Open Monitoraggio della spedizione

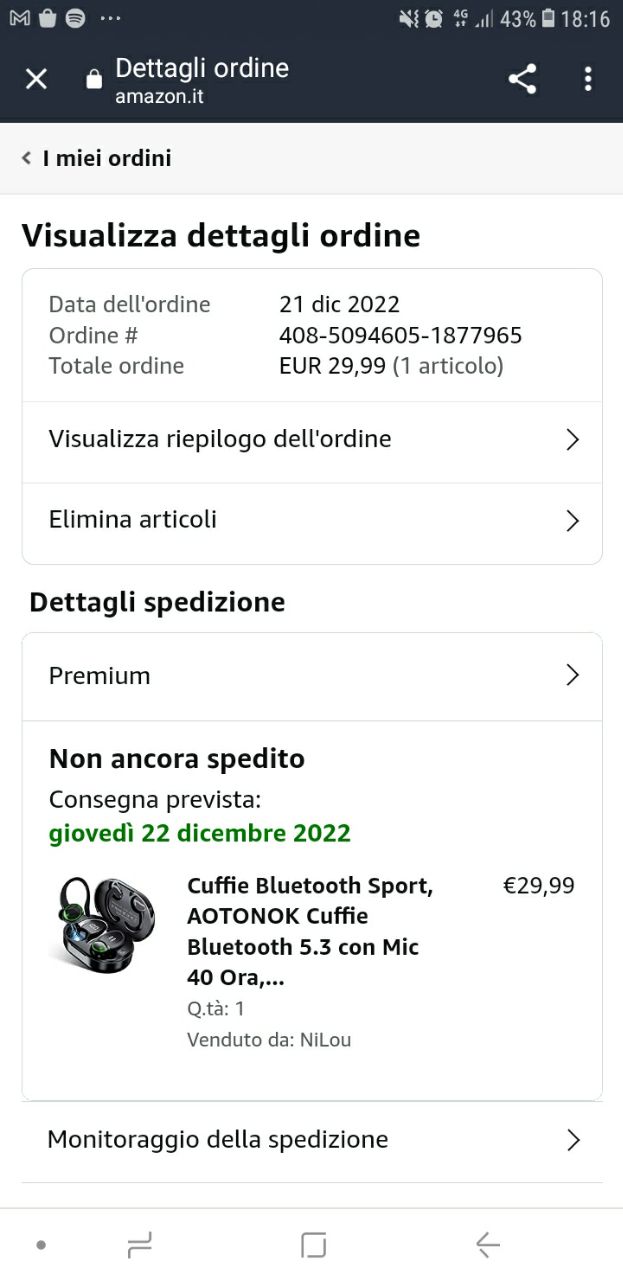(312, 1140)
